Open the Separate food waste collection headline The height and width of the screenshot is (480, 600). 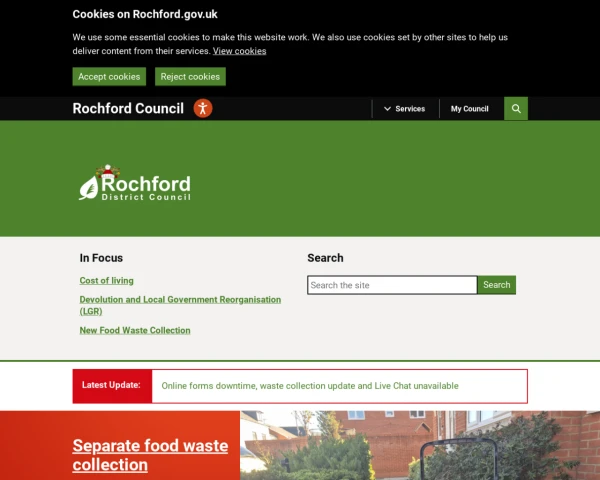click(x=150, y=455)
